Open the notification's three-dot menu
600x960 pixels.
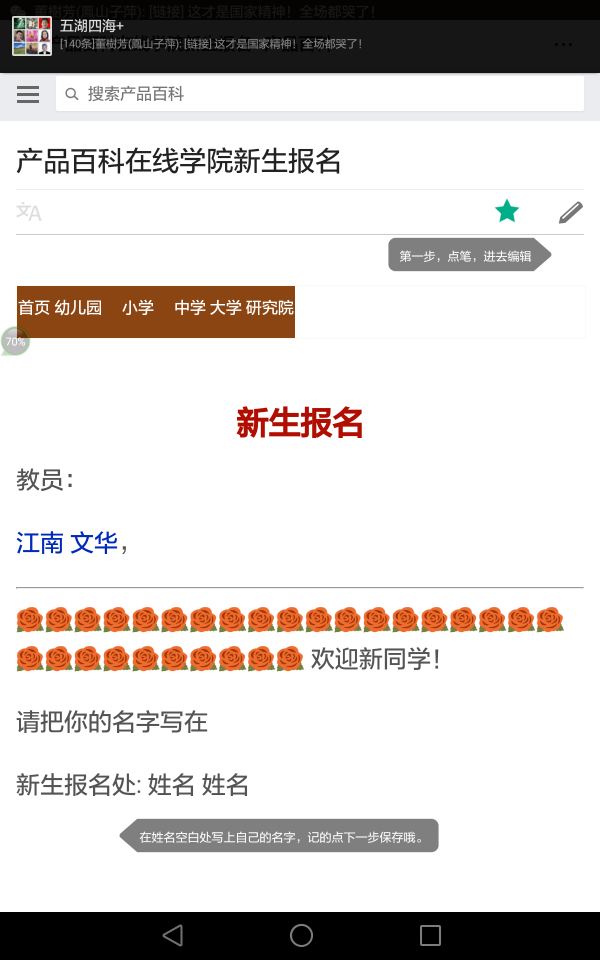tap(564, 44)
